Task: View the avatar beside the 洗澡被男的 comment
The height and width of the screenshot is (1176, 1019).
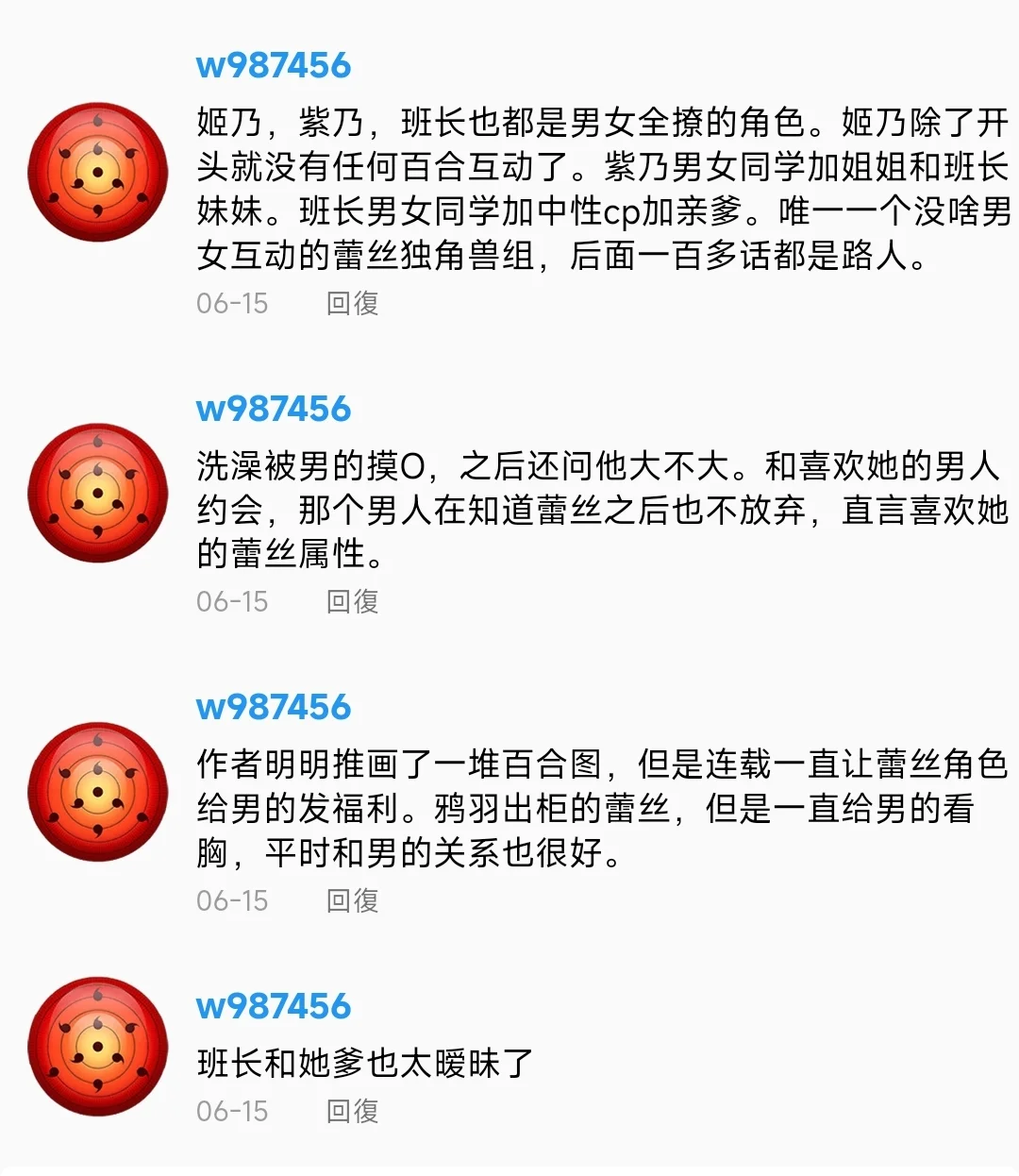Action: click(98, 493)
